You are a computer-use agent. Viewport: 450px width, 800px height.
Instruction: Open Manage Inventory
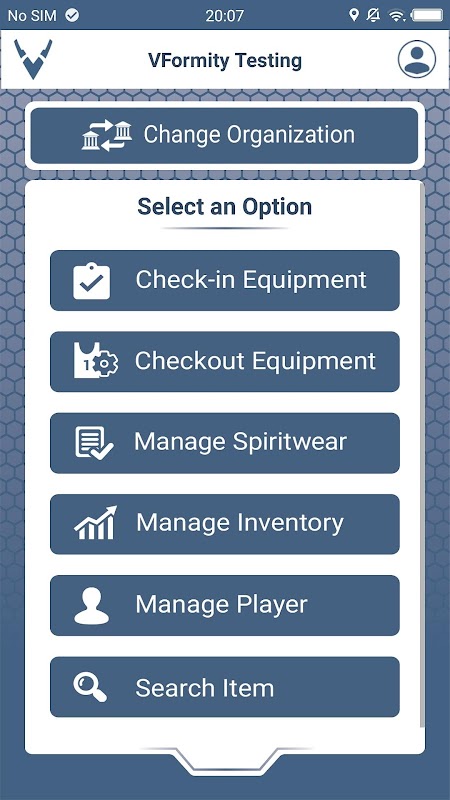click(x=224, y=524)
